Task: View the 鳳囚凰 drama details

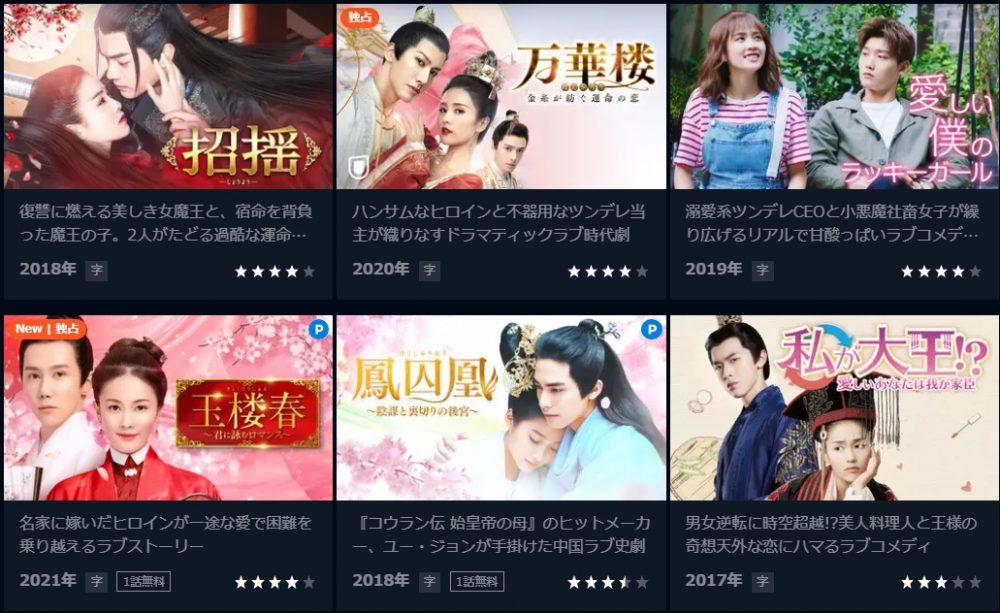Action: pos(501,408)
